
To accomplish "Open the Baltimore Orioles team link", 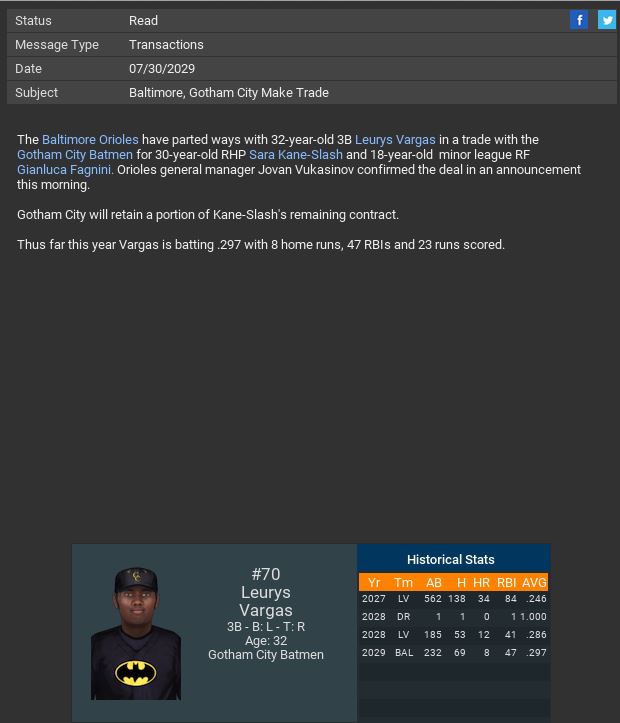I will [x=90, y=140].
